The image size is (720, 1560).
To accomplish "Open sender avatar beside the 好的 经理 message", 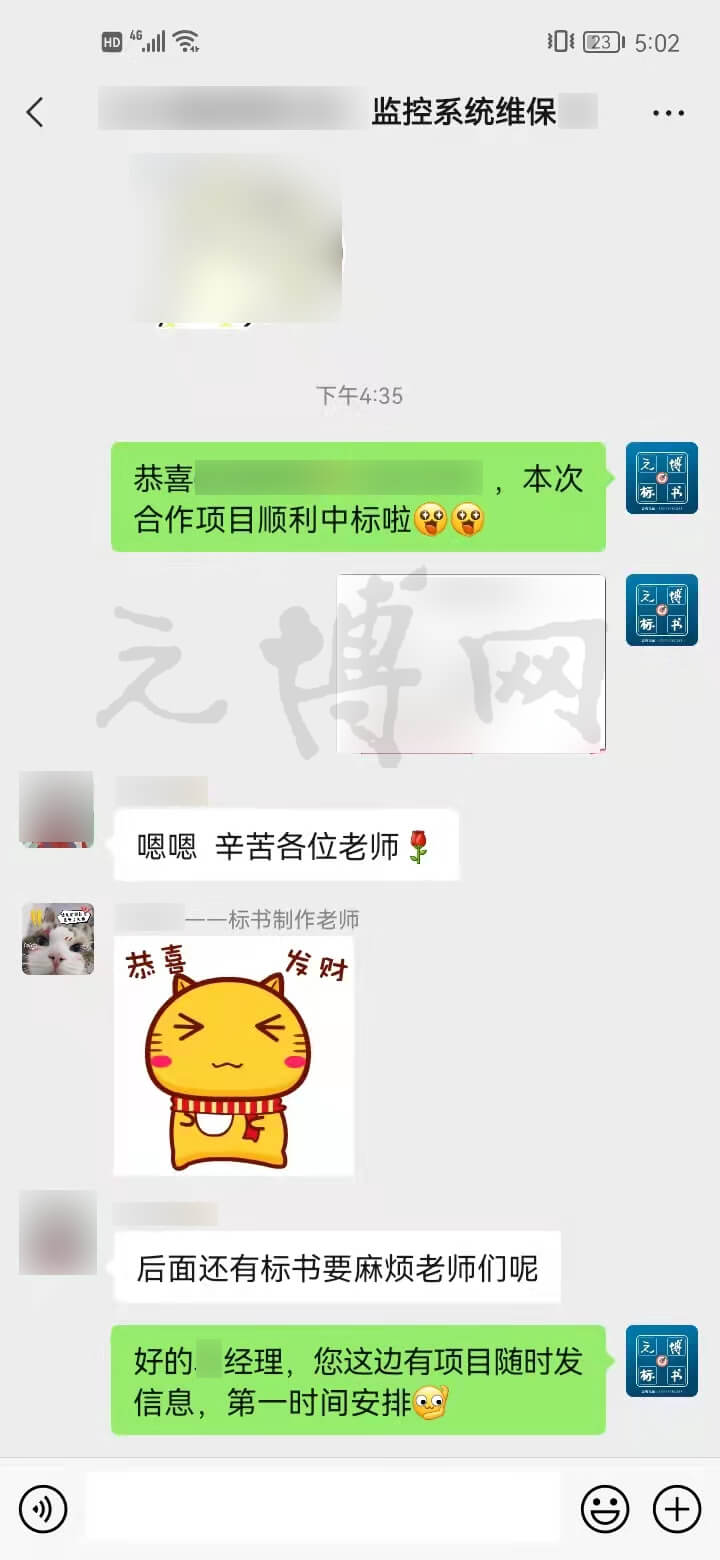I will point(661,1361).
